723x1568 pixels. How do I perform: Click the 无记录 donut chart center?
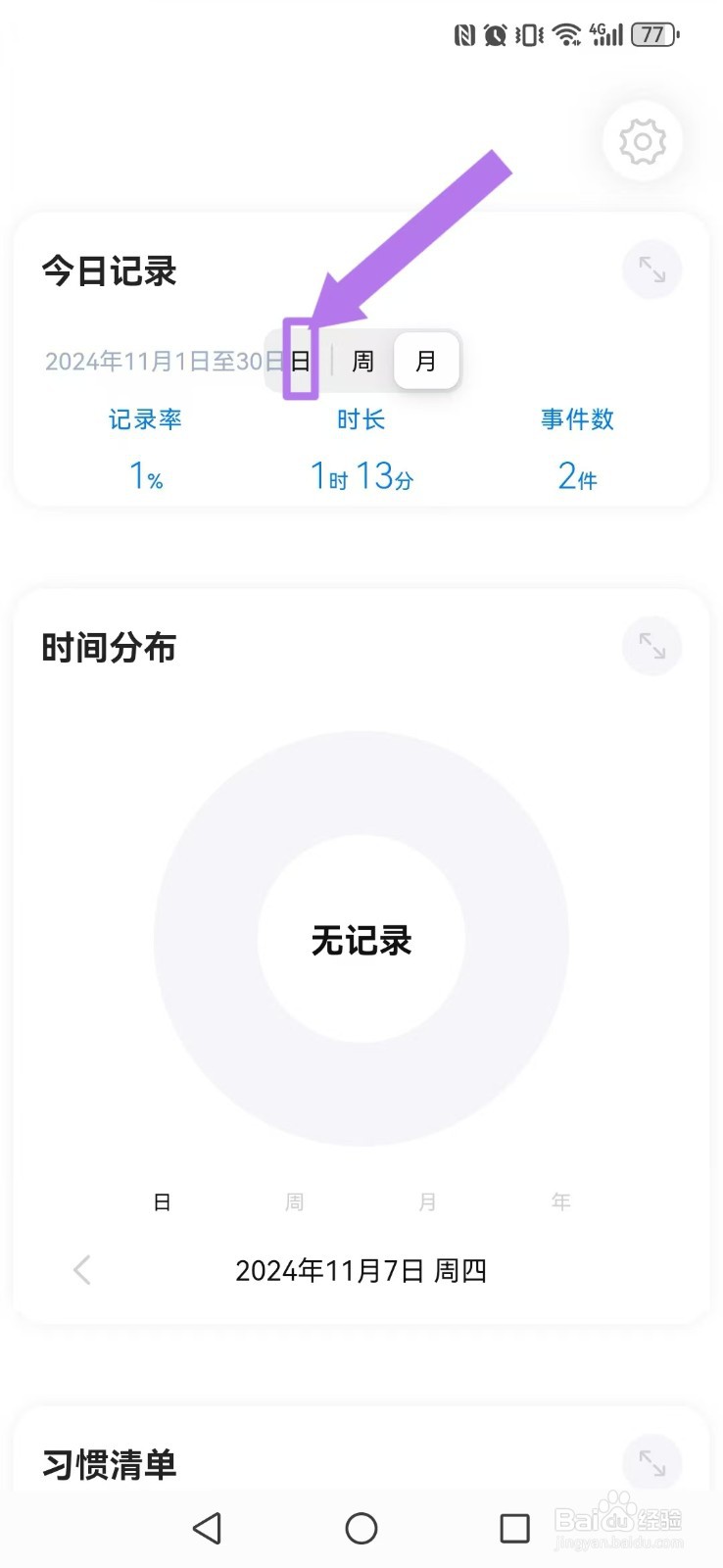(361, 939)
